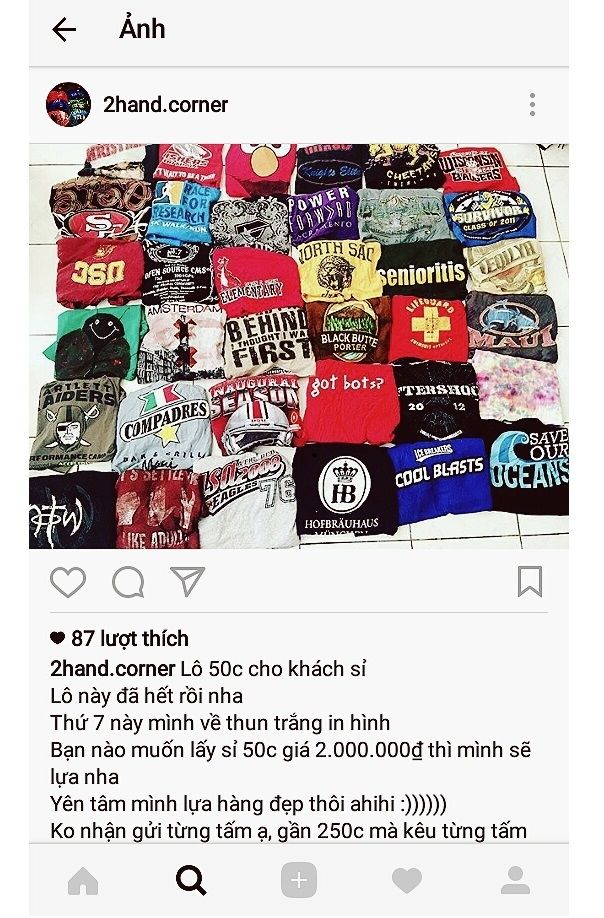
Task: Switch to the Profile tab
Action: pos(515,880)
